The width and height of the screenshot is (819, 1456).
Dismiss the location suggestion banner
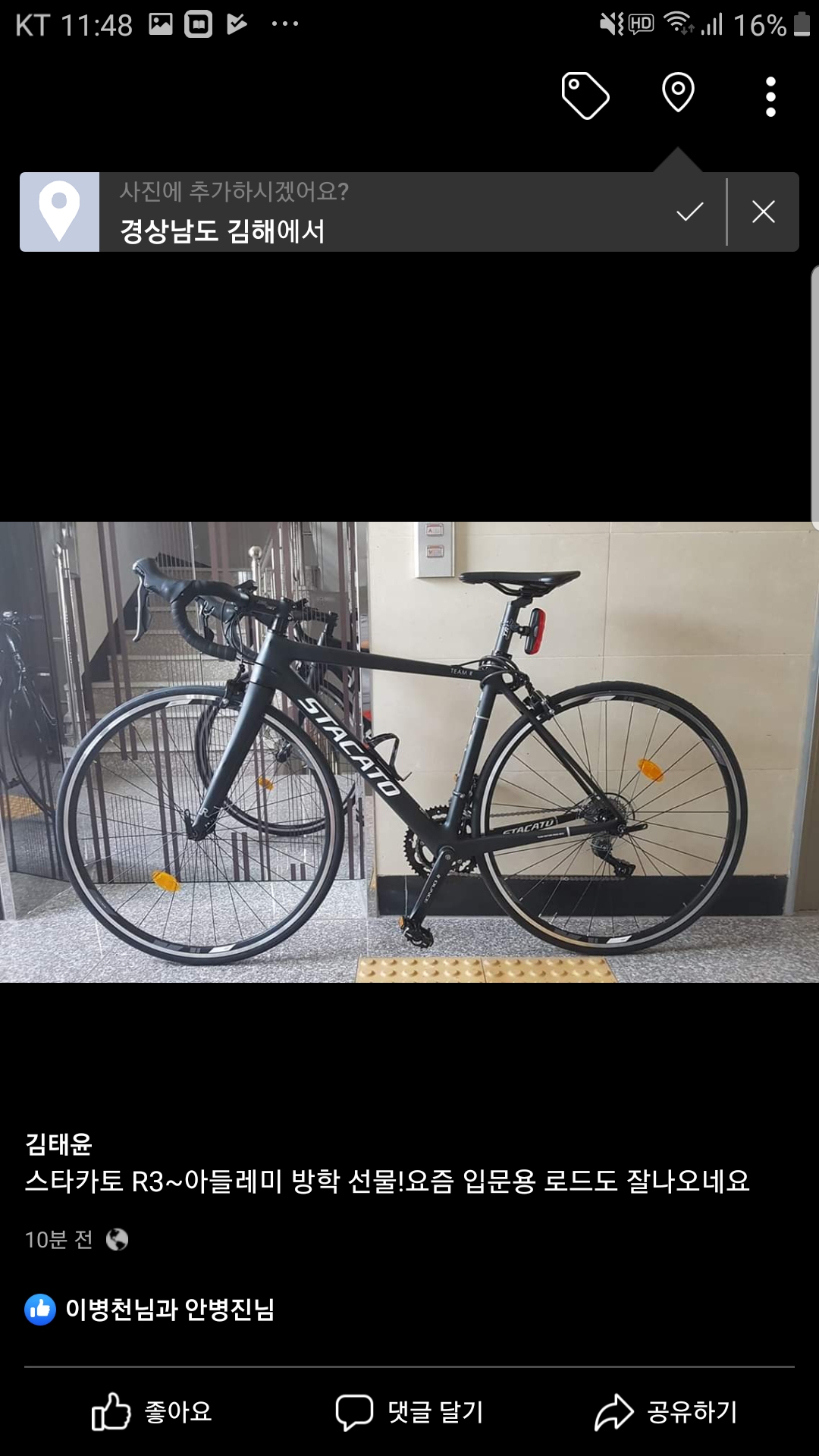(x=763, y=212)
